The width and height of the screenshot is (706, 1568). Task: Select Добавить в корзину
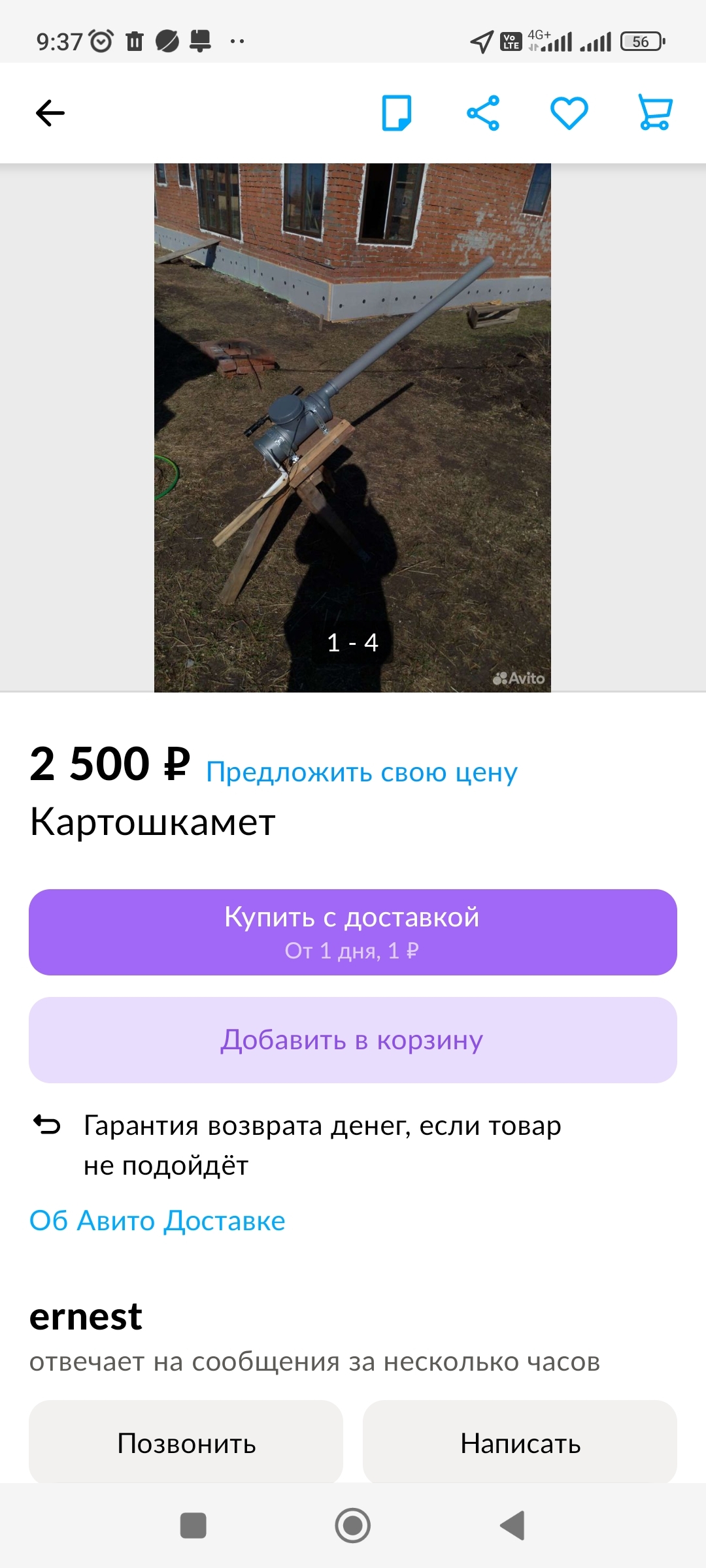click(352, 1040)
